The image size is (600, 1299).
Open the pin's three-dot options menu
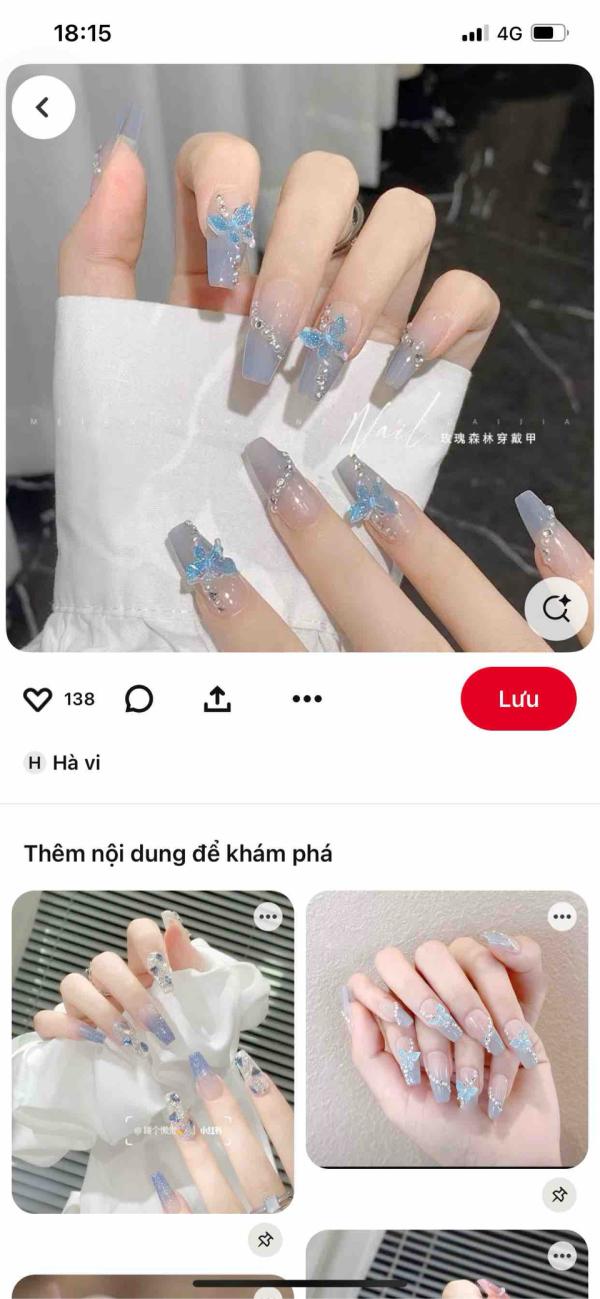pyautogui.click(x=307, y=699)
